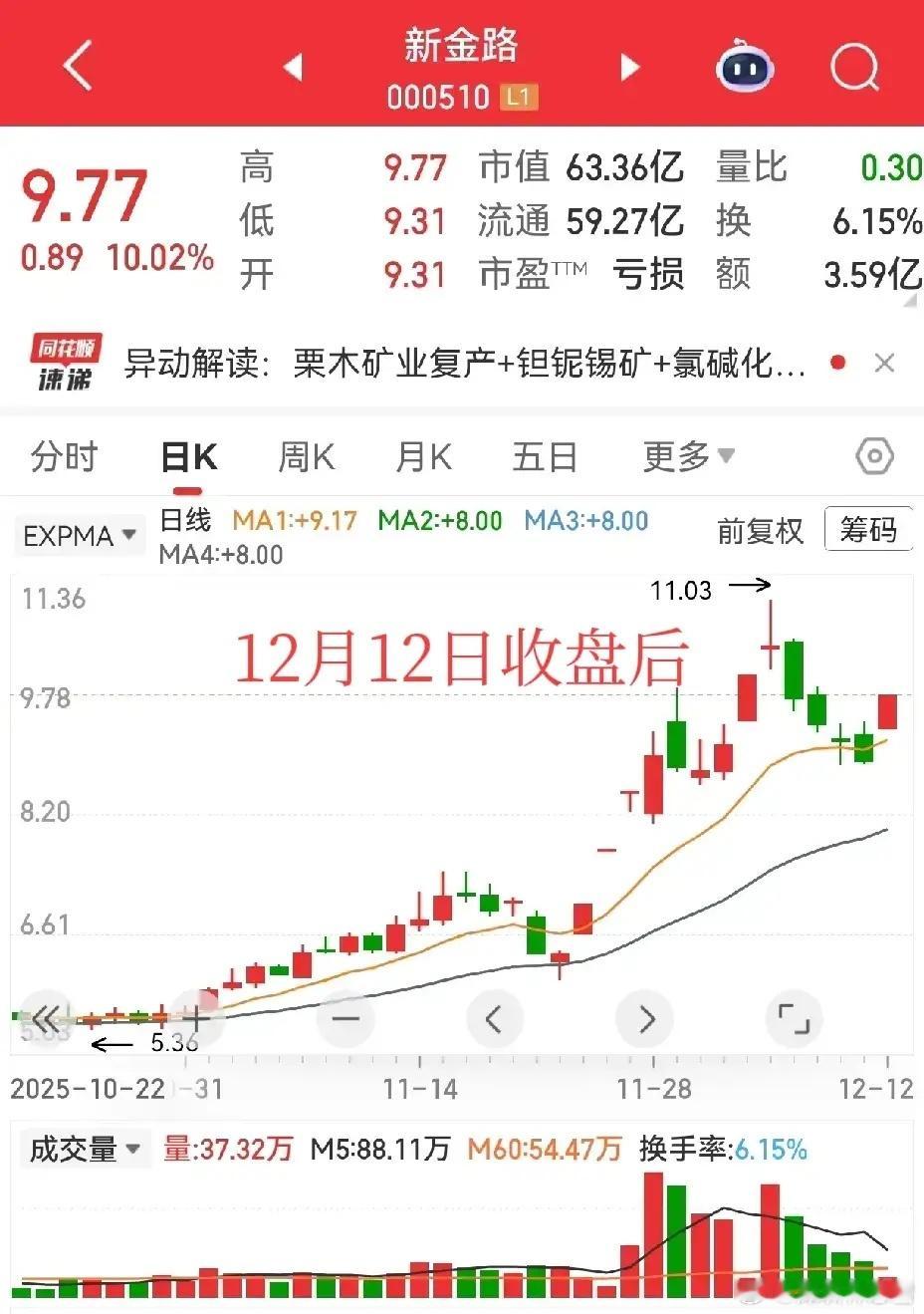
Task: Open the robot assistant icon
Action: pos(746,67)
